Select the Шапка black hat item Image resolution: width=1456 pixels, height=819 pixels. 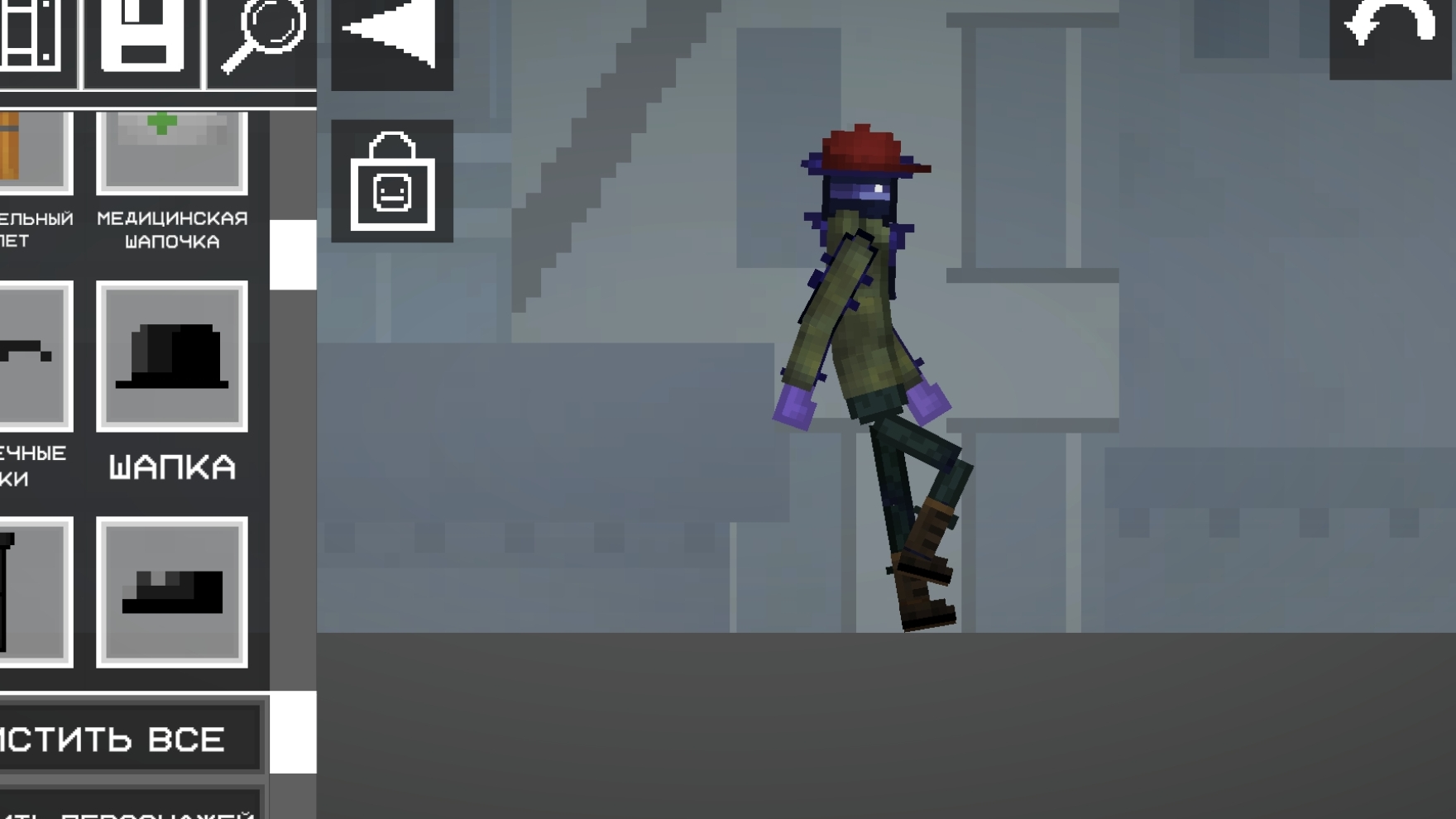coord(172,357)
